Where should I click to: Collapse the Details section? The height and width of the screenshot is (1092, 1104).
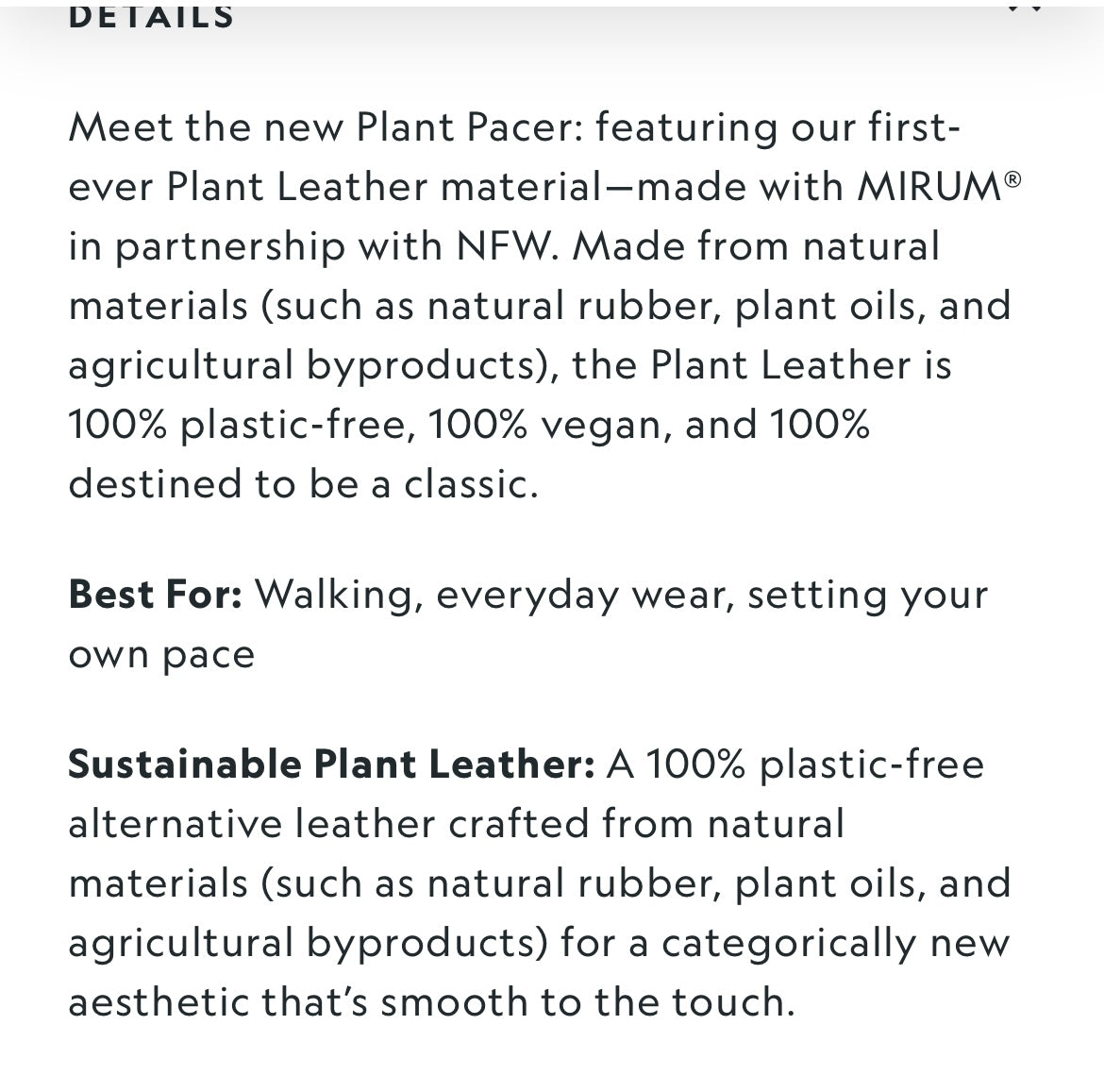(1024, 9)
